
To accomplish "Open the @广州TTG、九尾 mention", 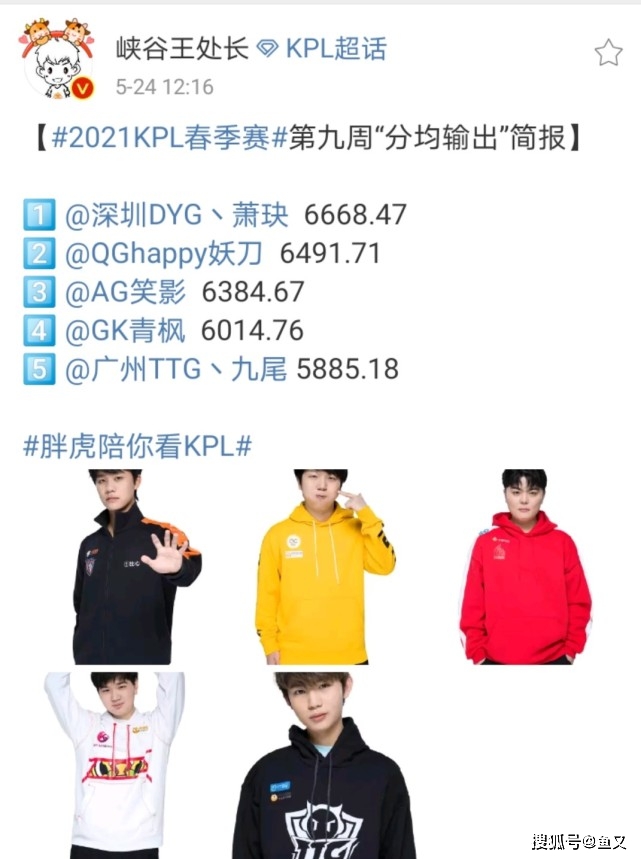I will (x=176, y=369).
